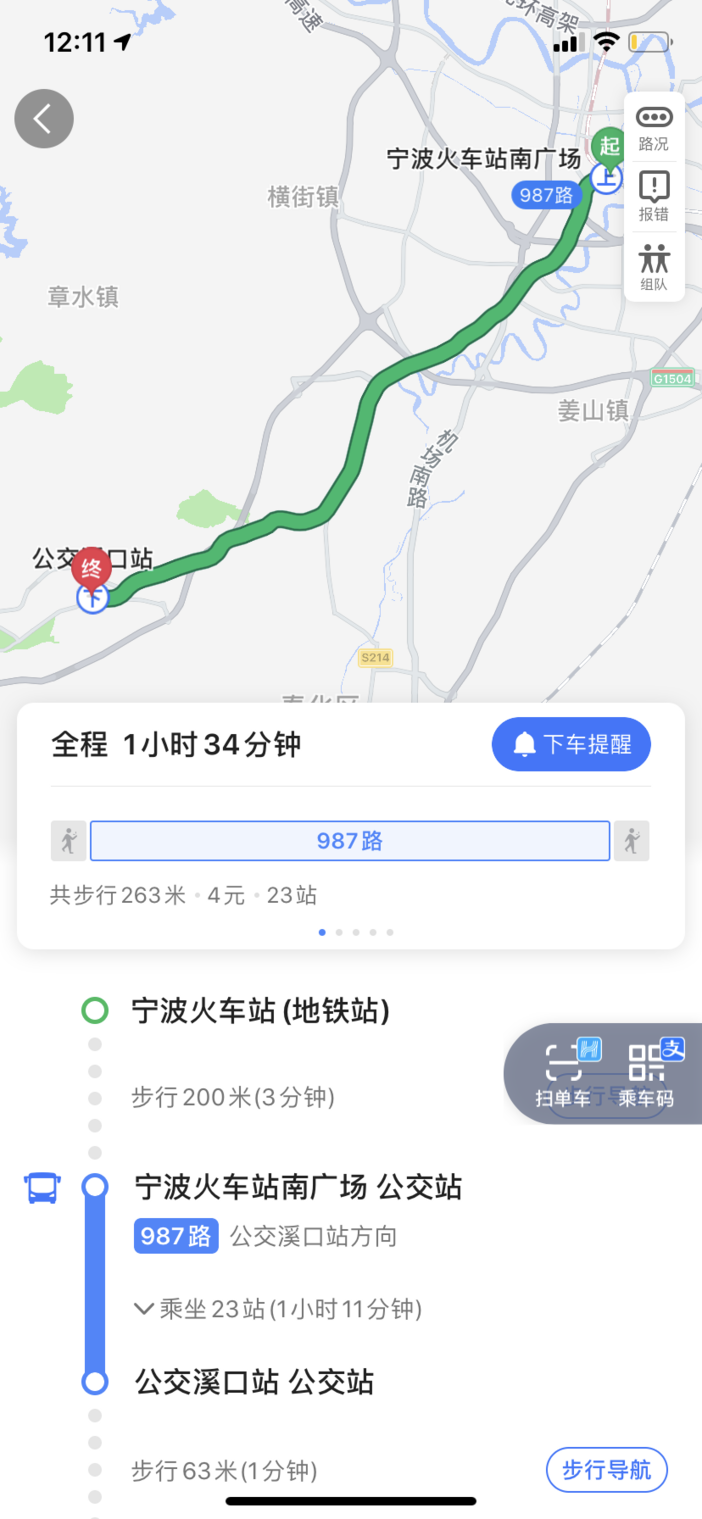The width and height of the screenshot is (702, 1519).
Task: Select the 987路 route segment bar
Action: (349, 841)
